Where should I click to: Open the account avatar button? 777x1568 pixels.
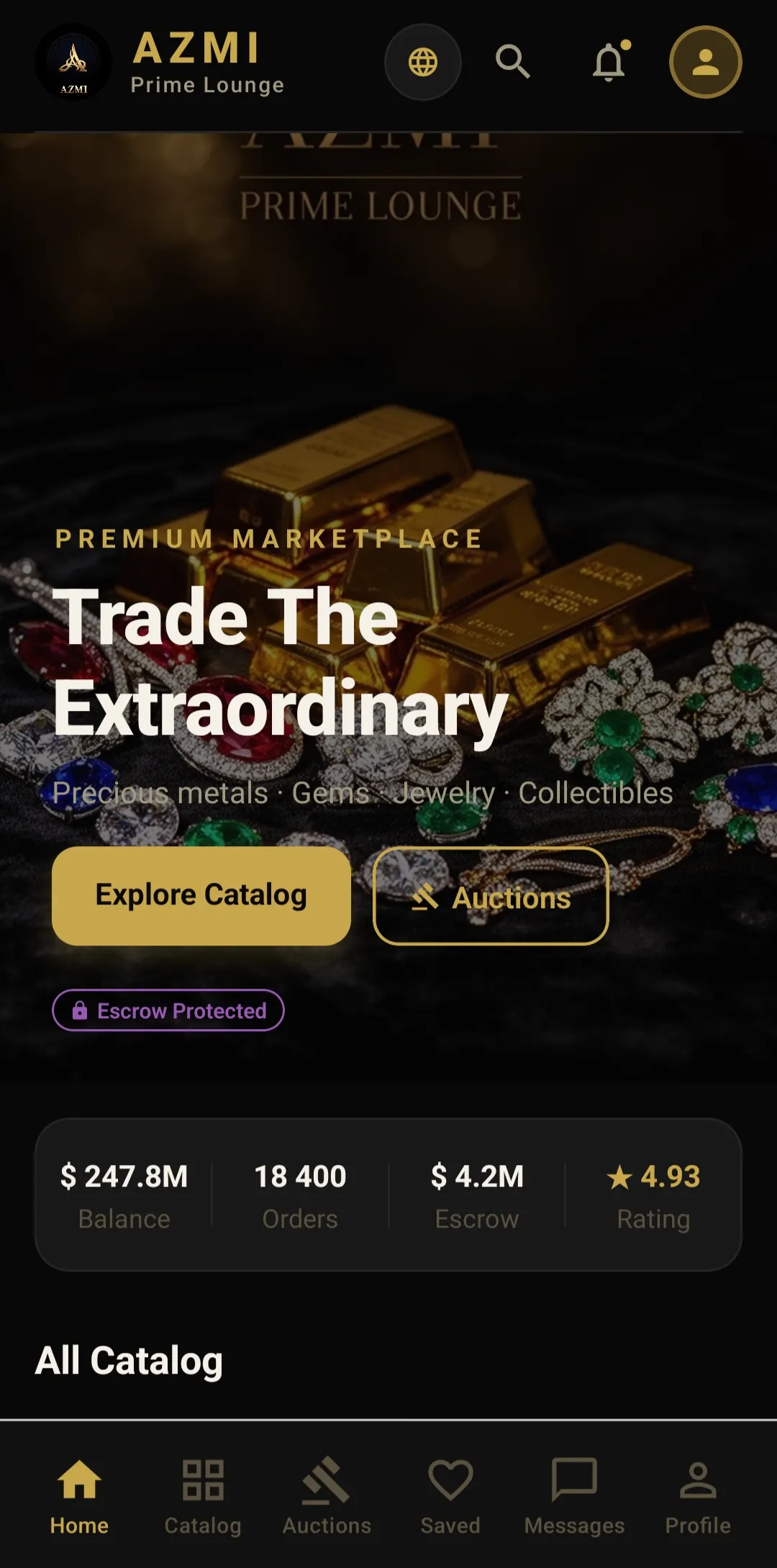705,62
